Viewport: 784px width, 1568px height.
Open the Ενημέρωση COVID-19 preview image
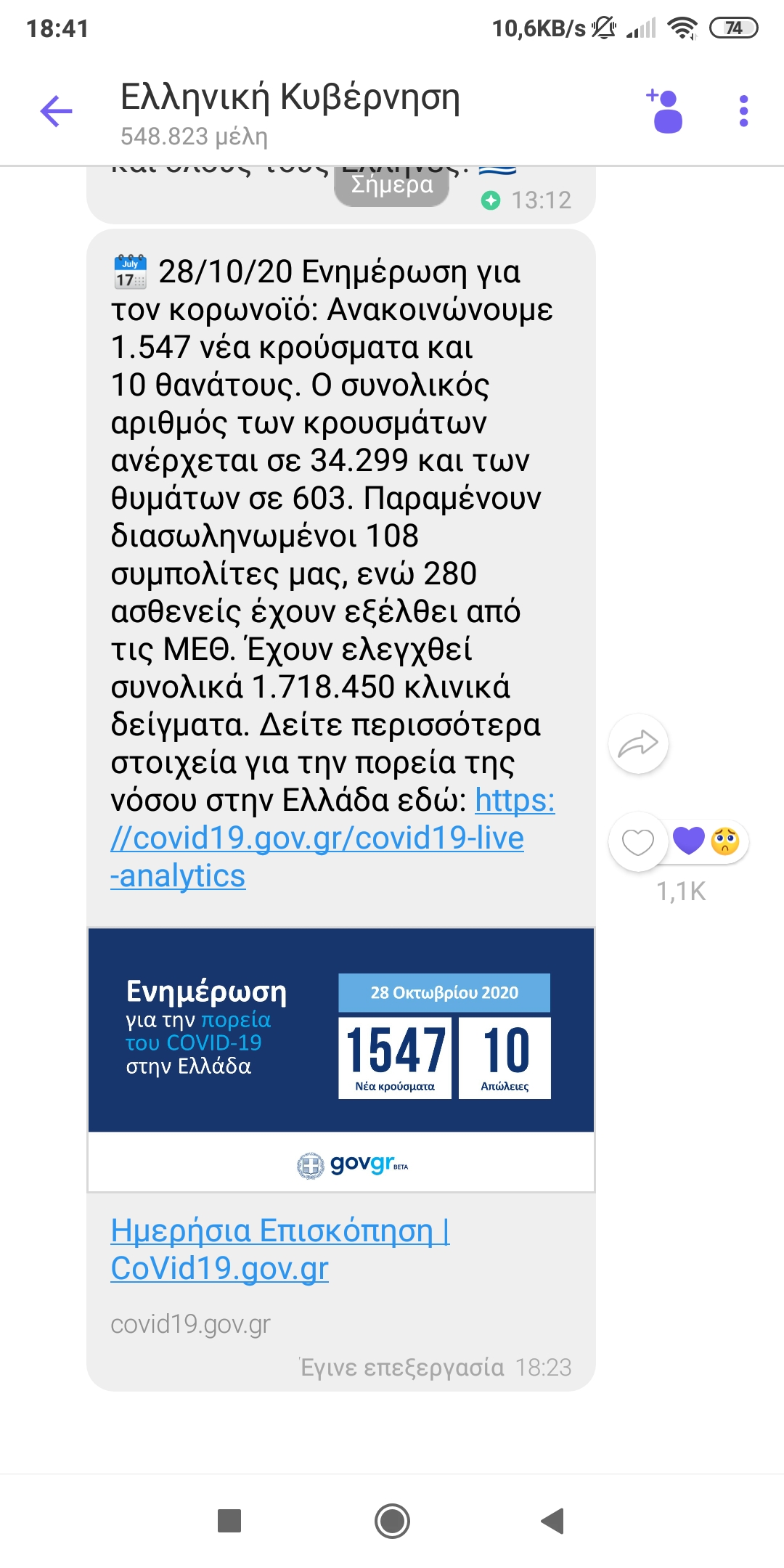pyautogui.click(x=341, y=1060)
